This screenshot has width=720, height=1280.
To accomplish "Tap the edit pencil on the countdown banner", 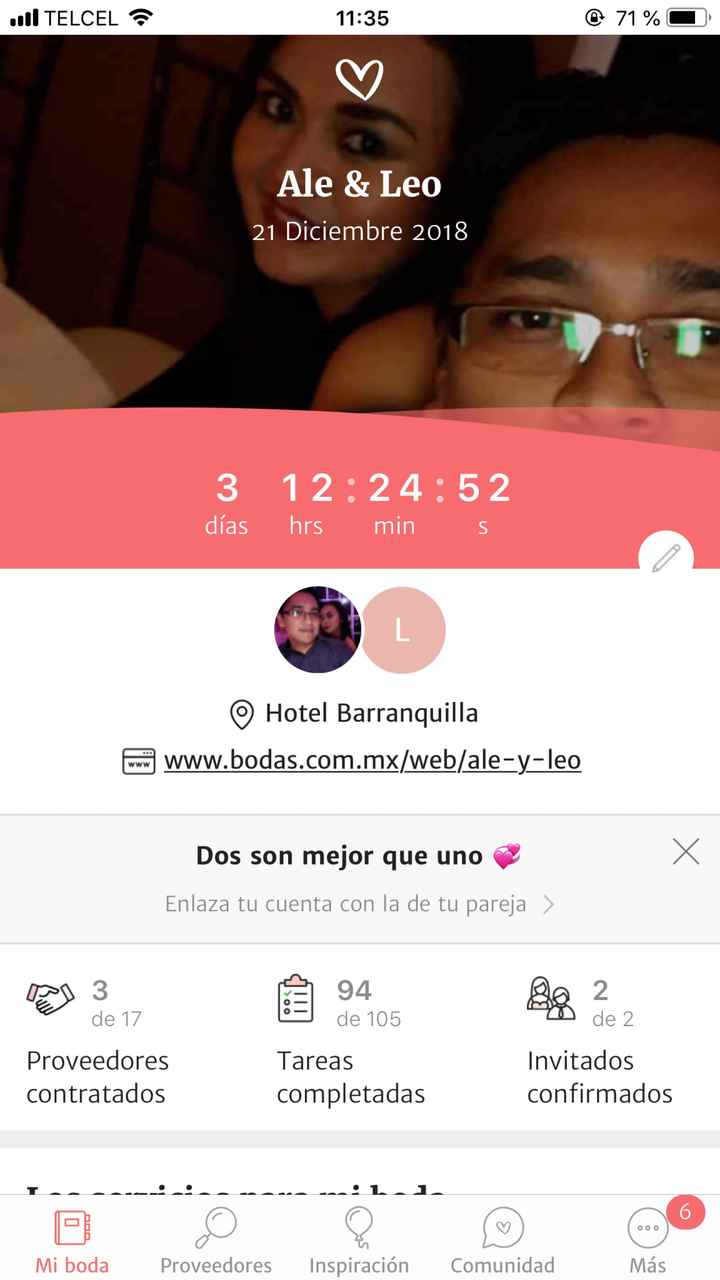I will coord(666,557).
